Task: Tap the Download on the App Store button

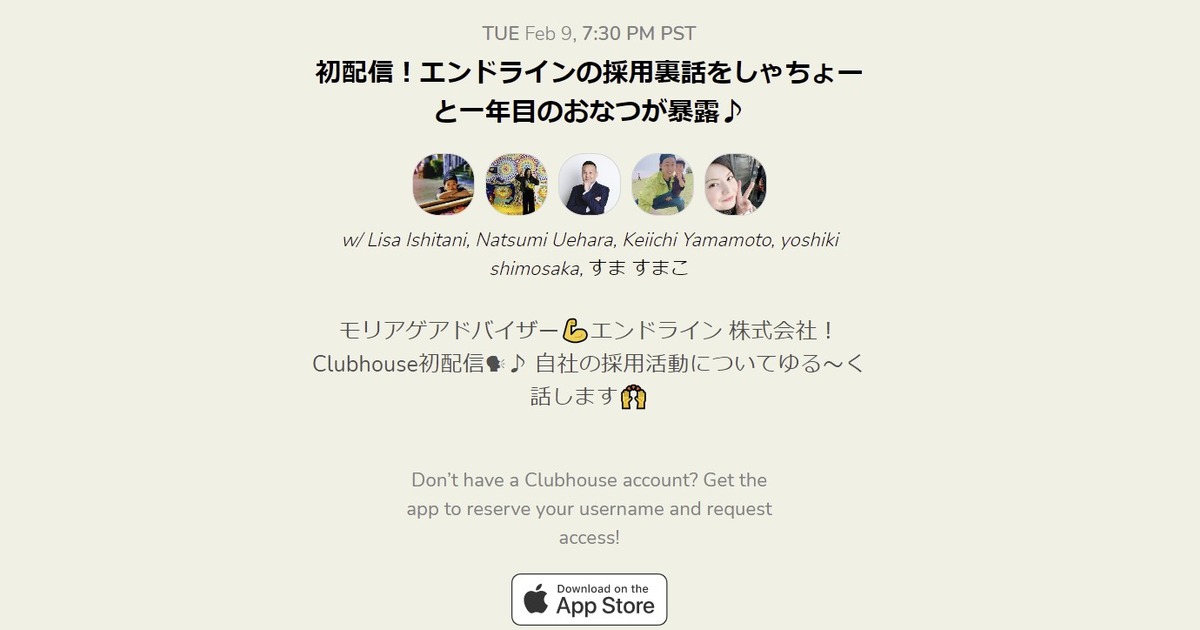Action: pyautogui.click(x=589, y=599)
